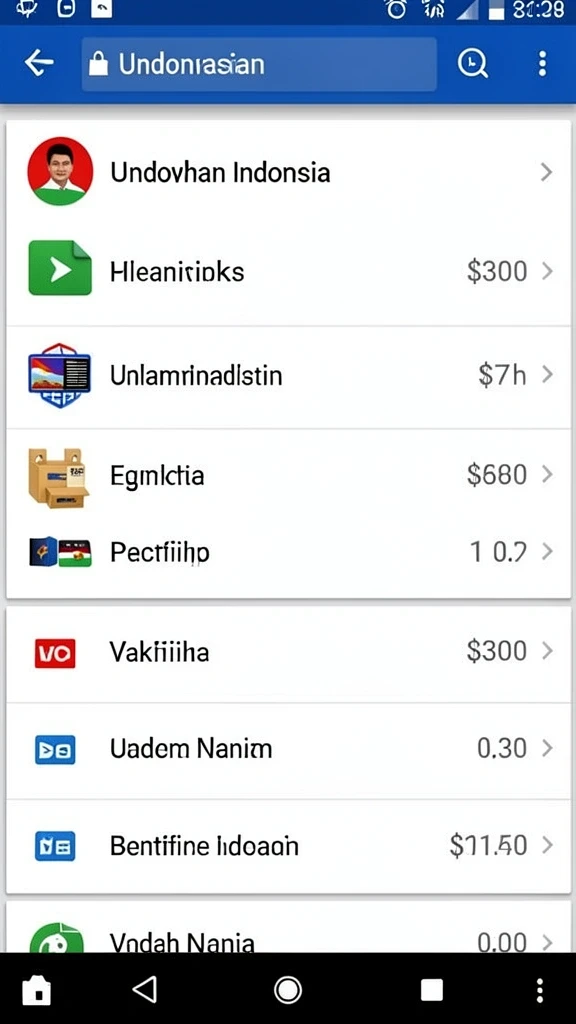
Task: Open the app bar overflow menu
Action: click(542, 64)
